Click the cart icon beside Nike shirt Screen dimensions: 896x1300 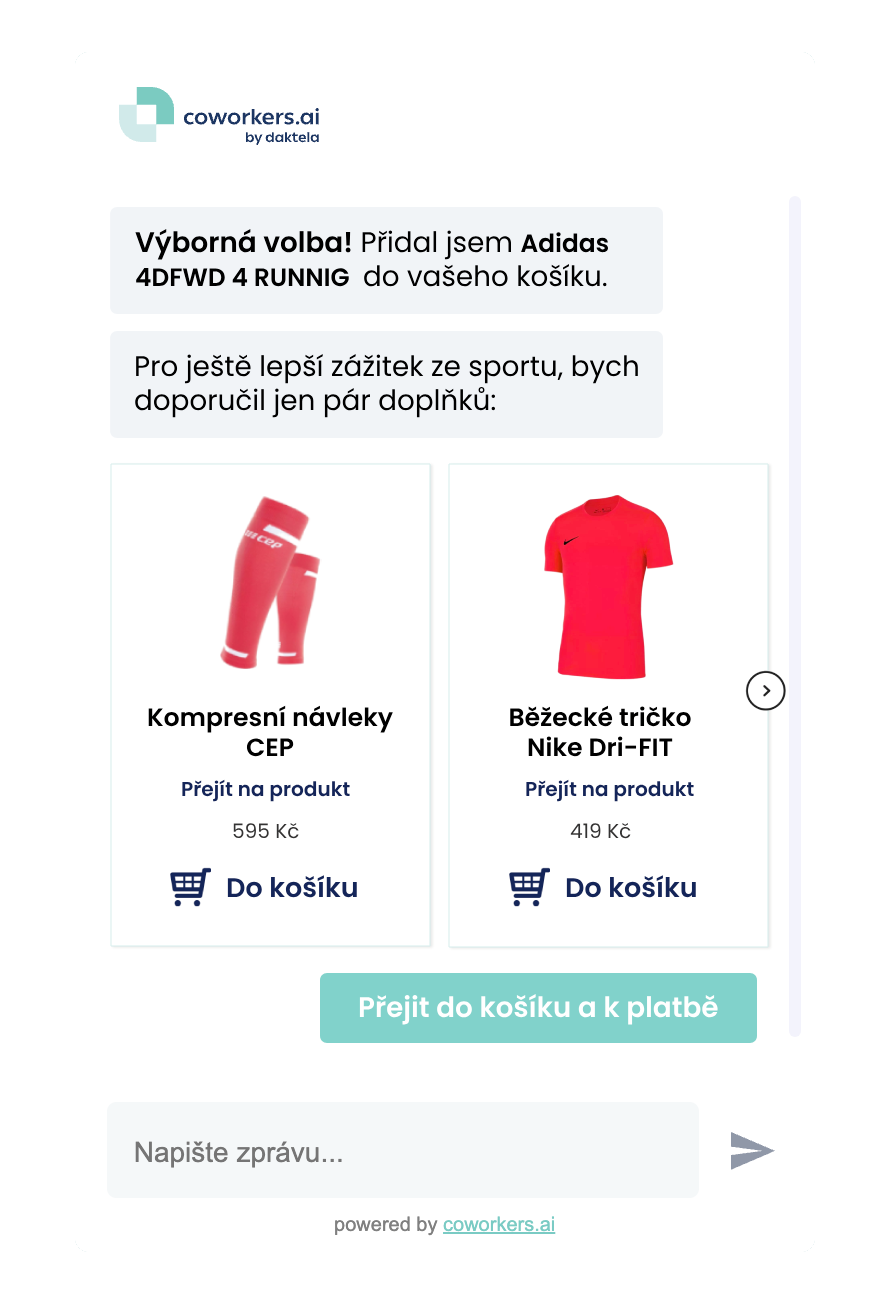pyautogui.click(x=529, y=886)
